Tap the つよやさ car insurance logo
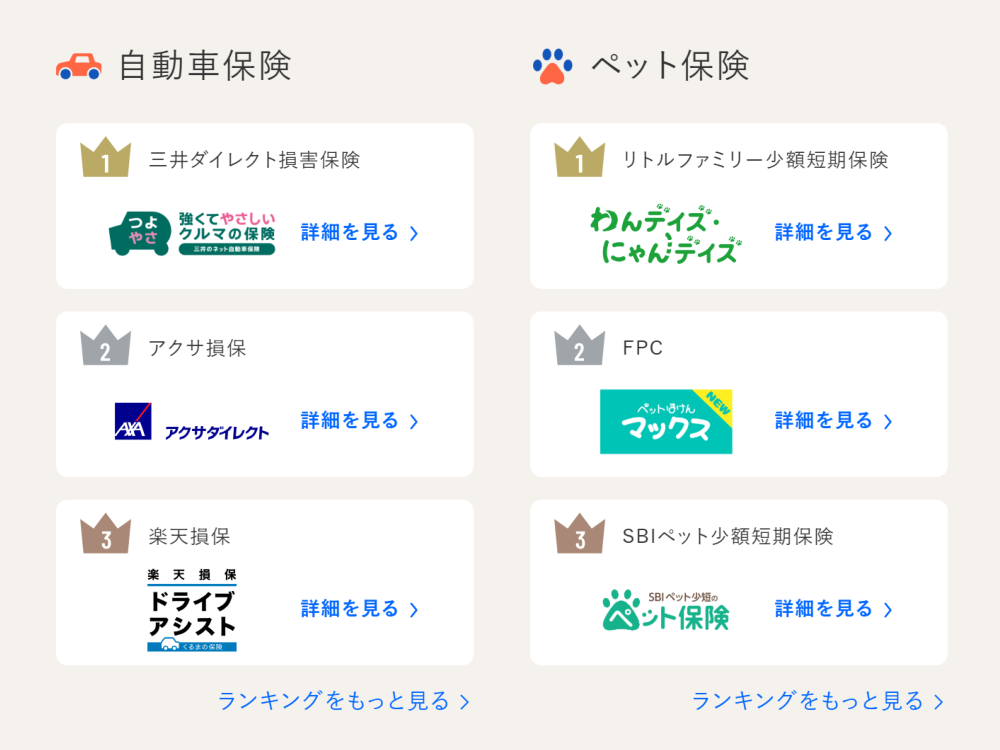The height and width of the screenshot is (750, 1000). [192, 233]
